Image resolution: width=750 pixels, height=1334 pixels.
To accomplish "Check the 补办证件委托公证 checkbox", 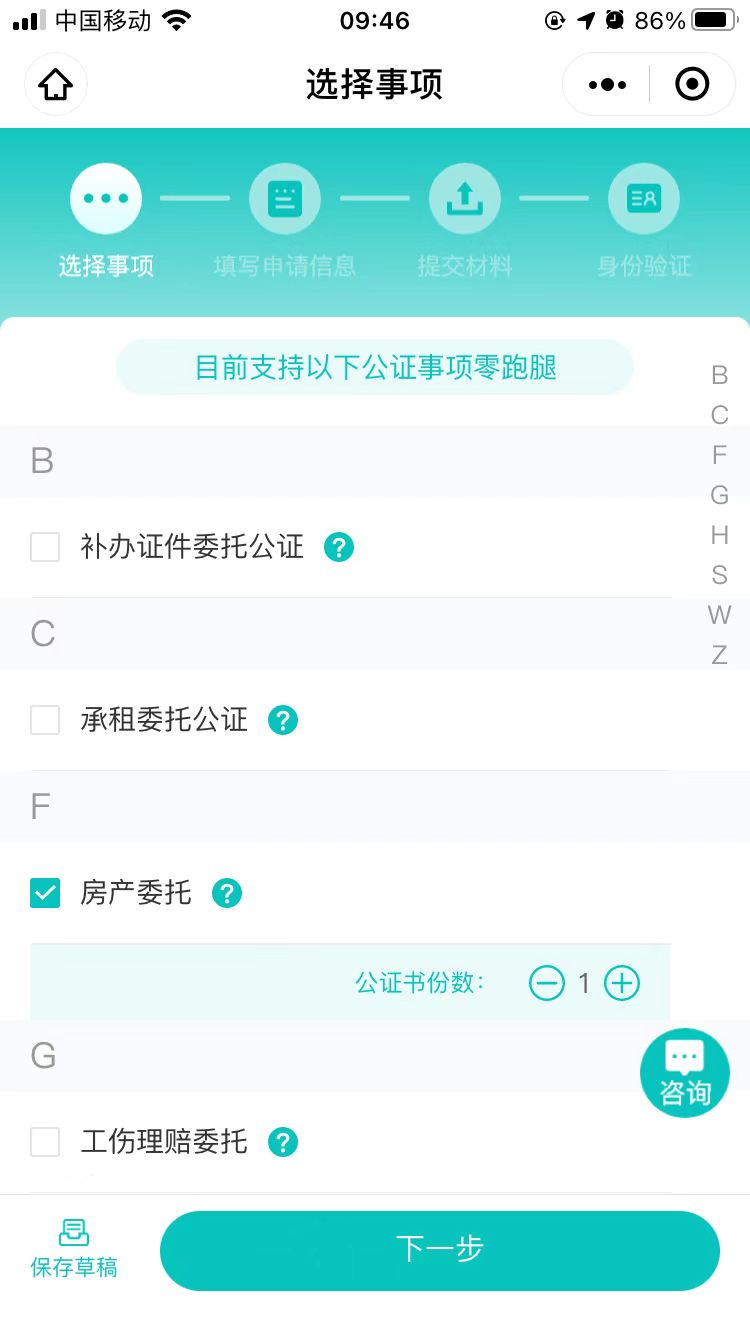I will (x=45, y=547).
